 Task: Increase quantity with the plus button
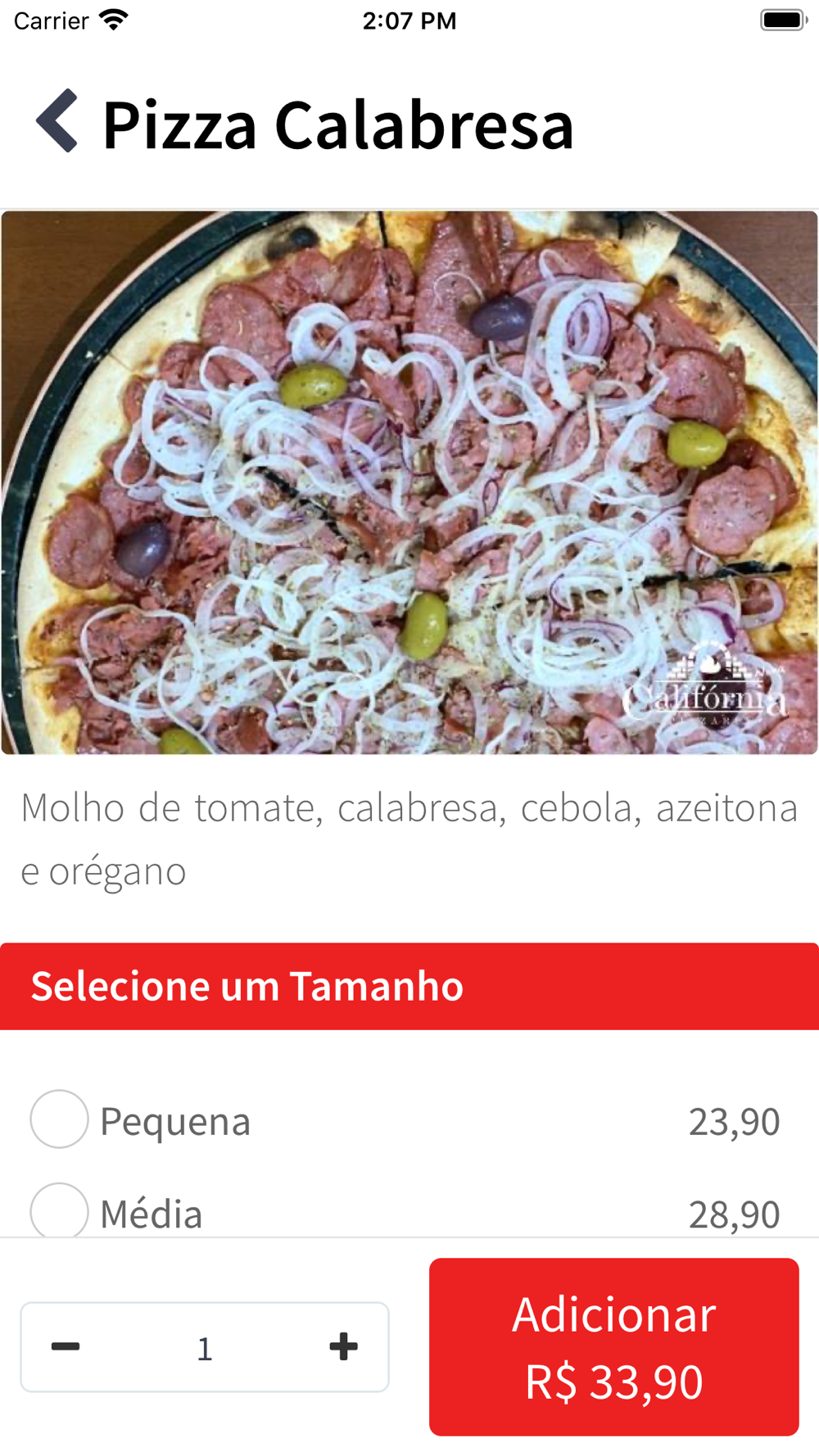pyautogui.click(x=343, y=1346)
